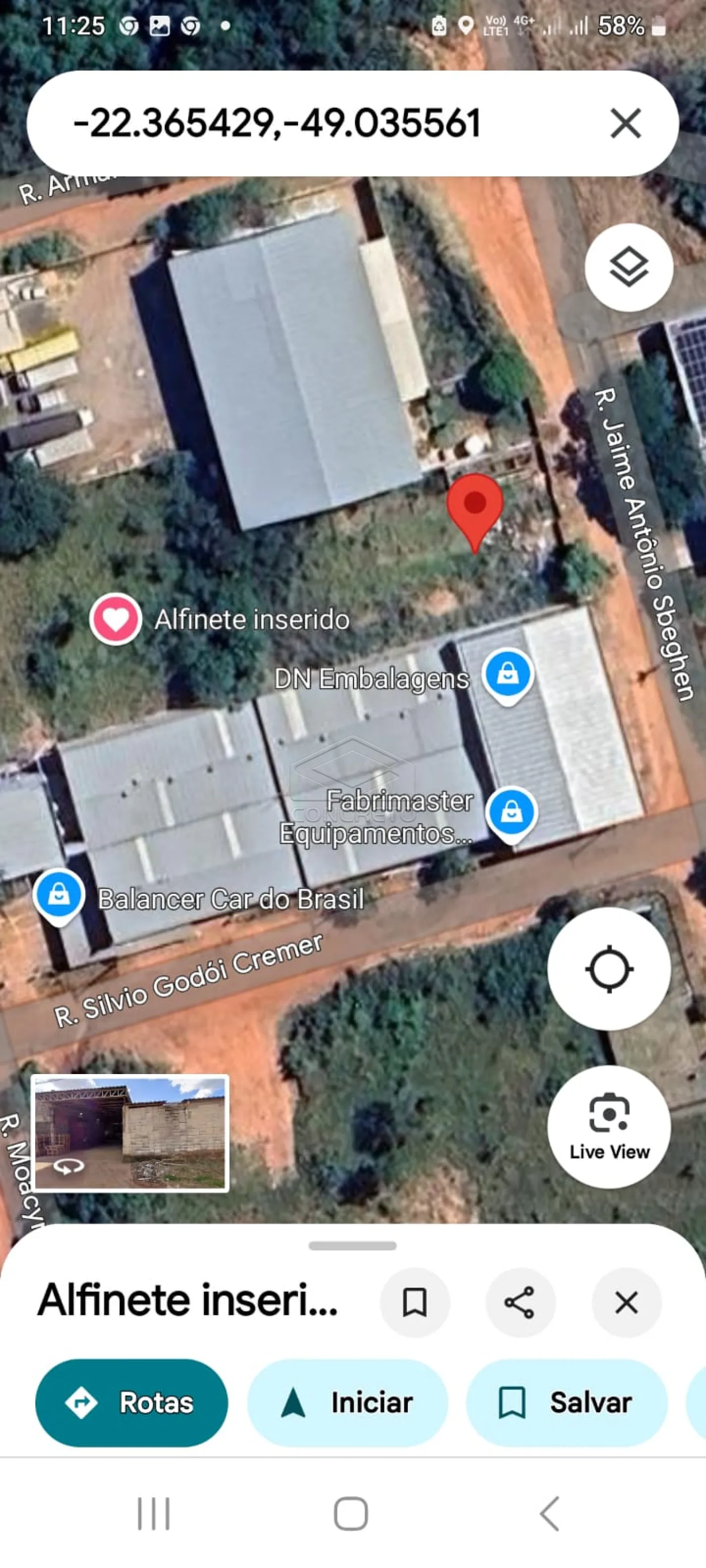
Task: Open DN Embalagens place marker
Action: point(508,674)
